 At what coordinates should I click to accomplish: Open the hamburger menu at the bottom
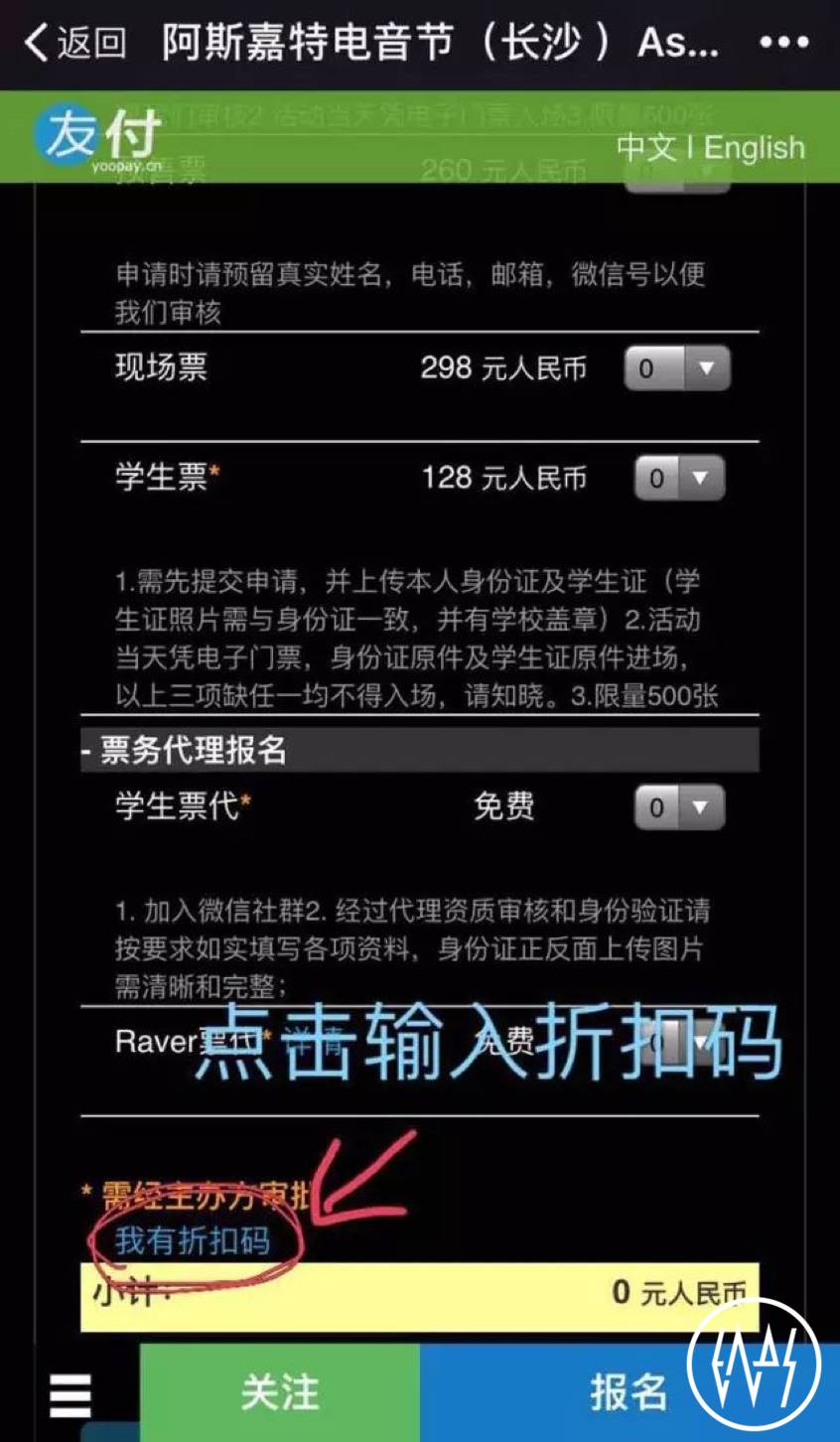70,1395
